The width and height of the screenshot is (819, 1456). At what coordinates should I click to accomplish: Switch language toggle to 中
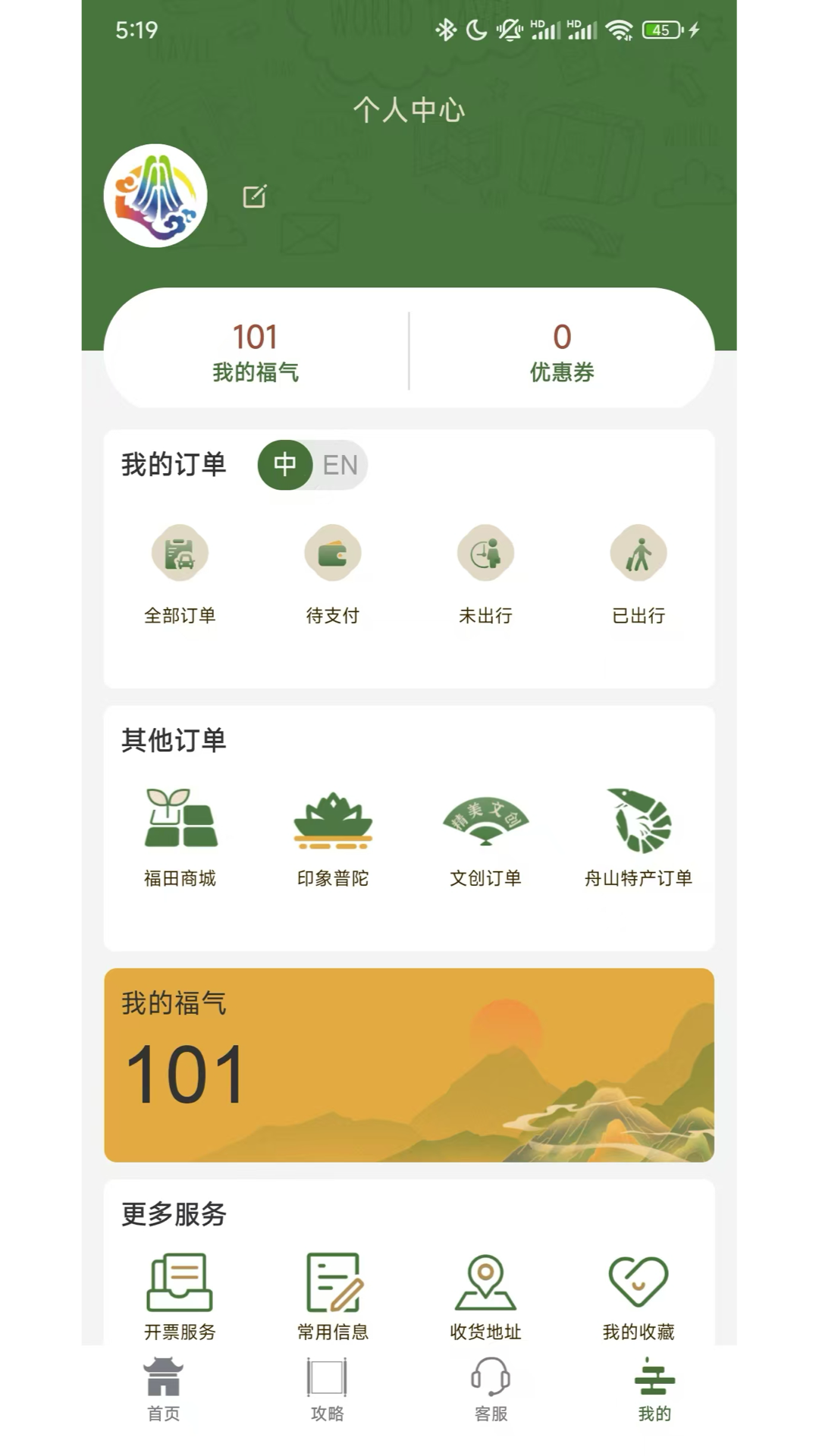coord(285,466)
